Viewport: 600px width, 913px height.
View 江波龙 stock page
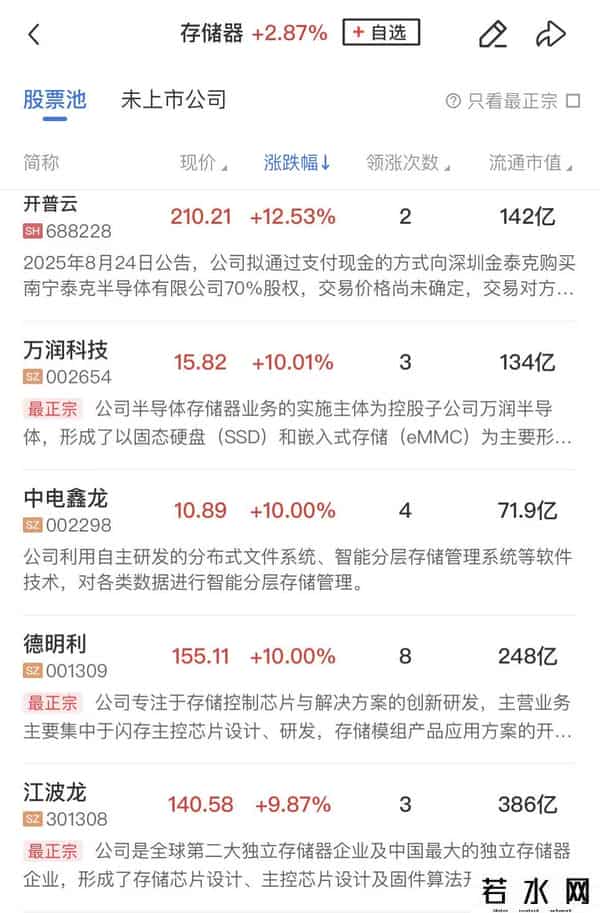(x=55, y=792)
